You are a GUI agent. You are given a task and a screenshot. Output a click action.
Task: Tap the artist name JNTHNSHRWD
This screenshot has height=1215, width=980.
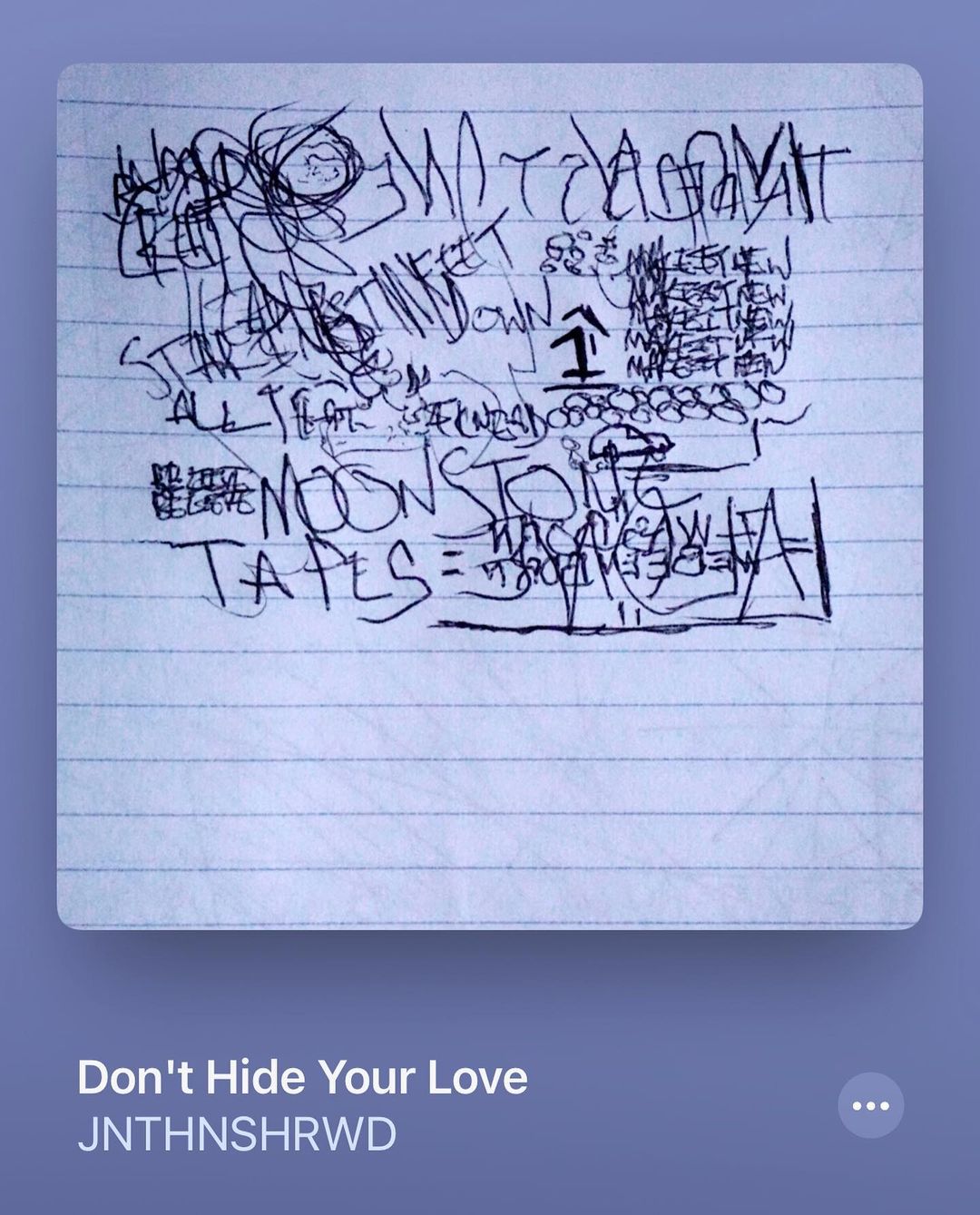[237, 1134]
